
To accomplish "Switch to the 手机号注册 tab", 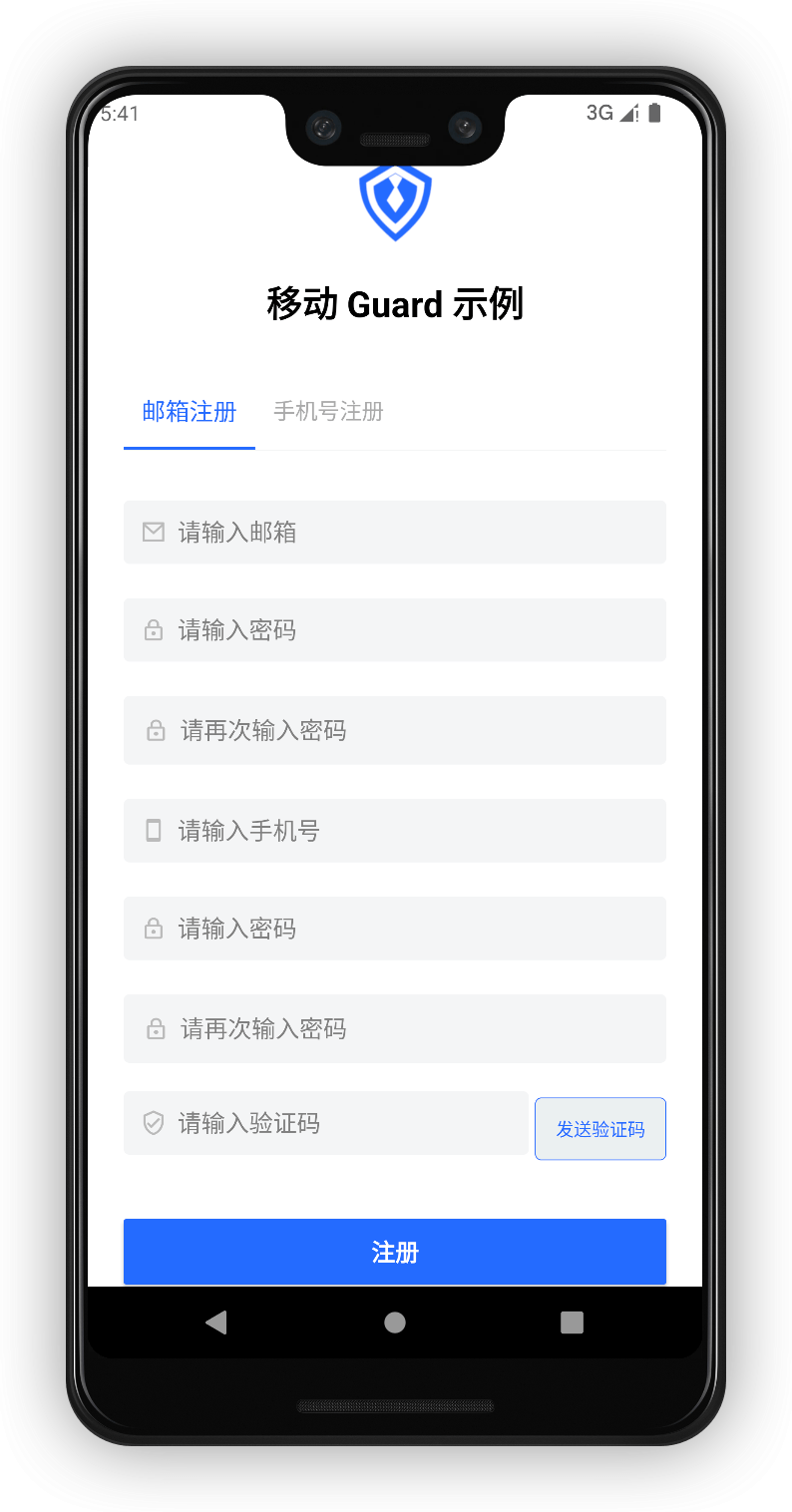I will pyautogui.click(x=328, y=412).
